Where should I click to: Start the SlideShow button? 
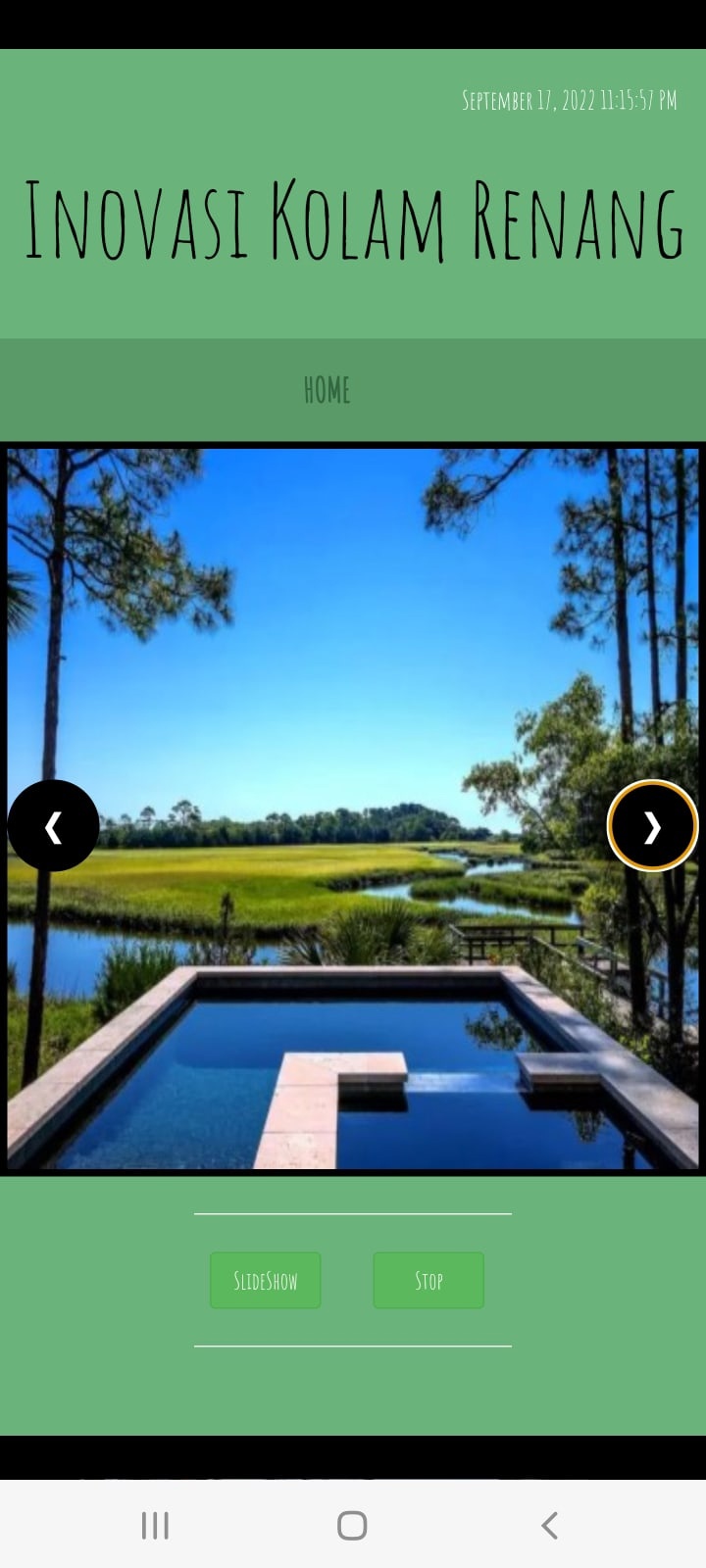point(265,1280)
